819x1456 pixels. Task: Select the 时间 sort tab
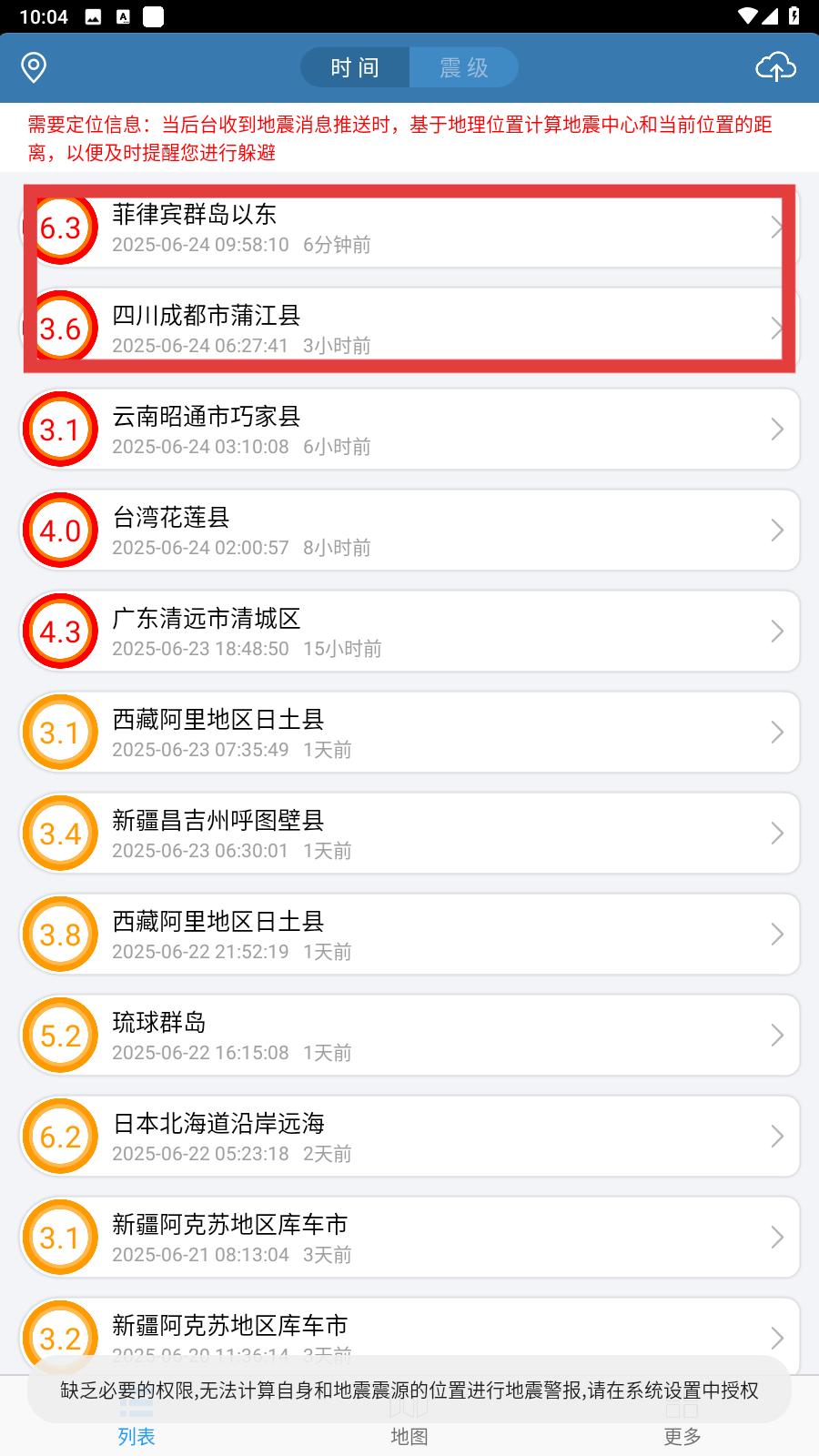click(355, 67)
